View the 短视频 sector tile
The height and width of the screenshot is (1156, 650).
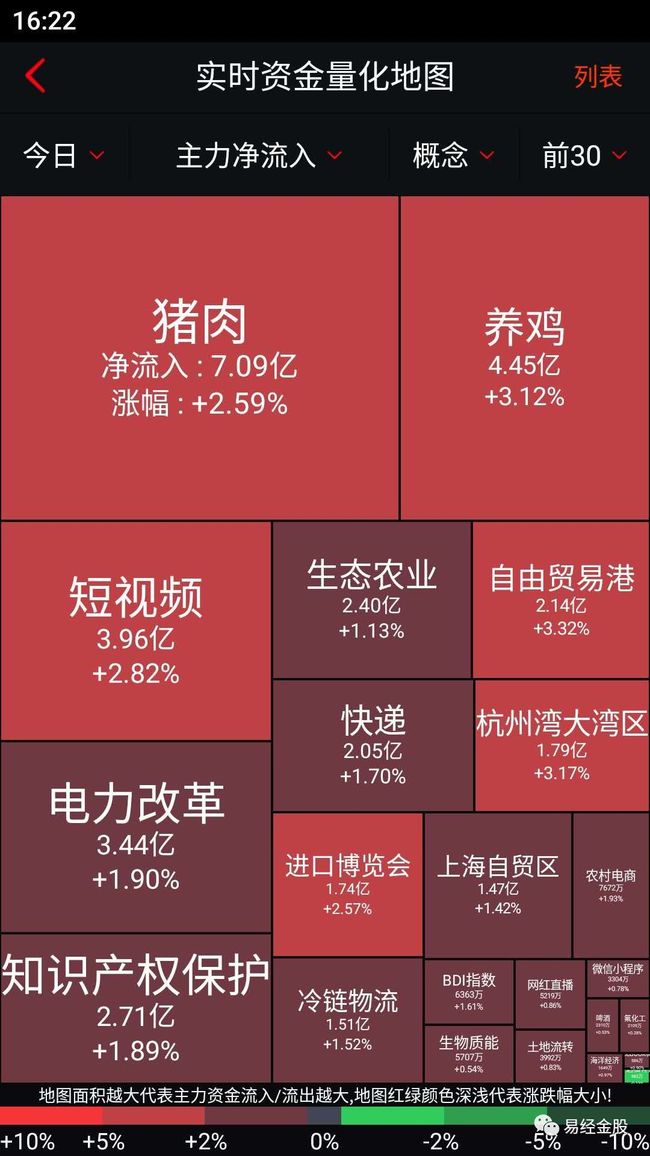[x=136, y=631]
